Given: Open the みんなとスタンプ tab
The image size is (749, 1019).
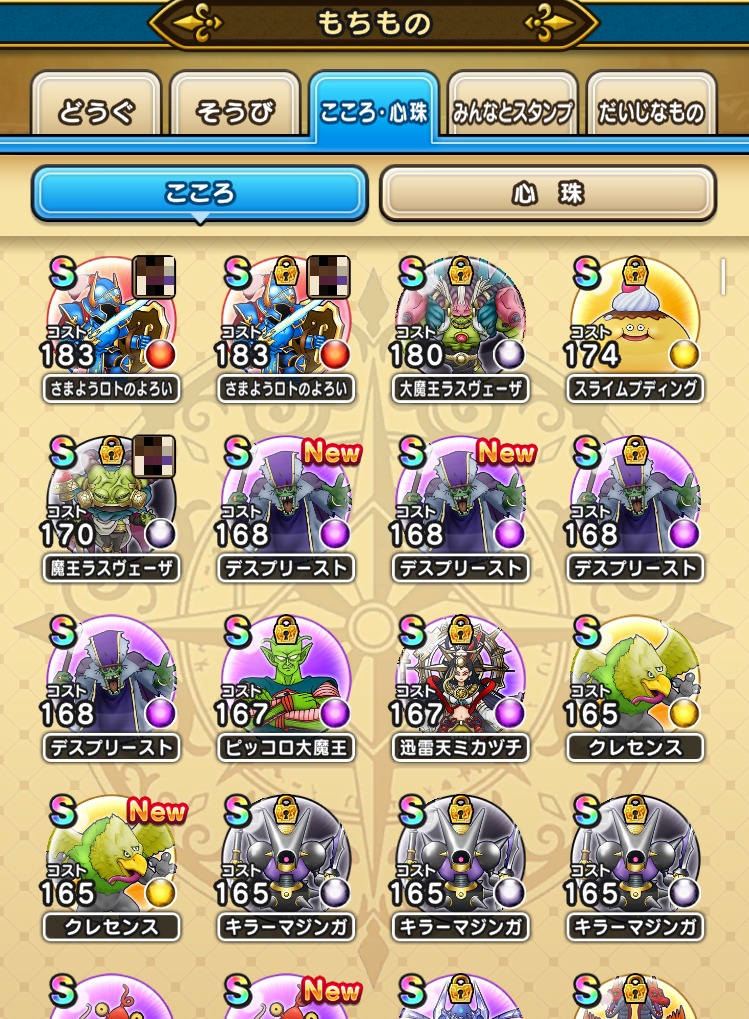Looking at the screenshot, I should coord(512,111).
